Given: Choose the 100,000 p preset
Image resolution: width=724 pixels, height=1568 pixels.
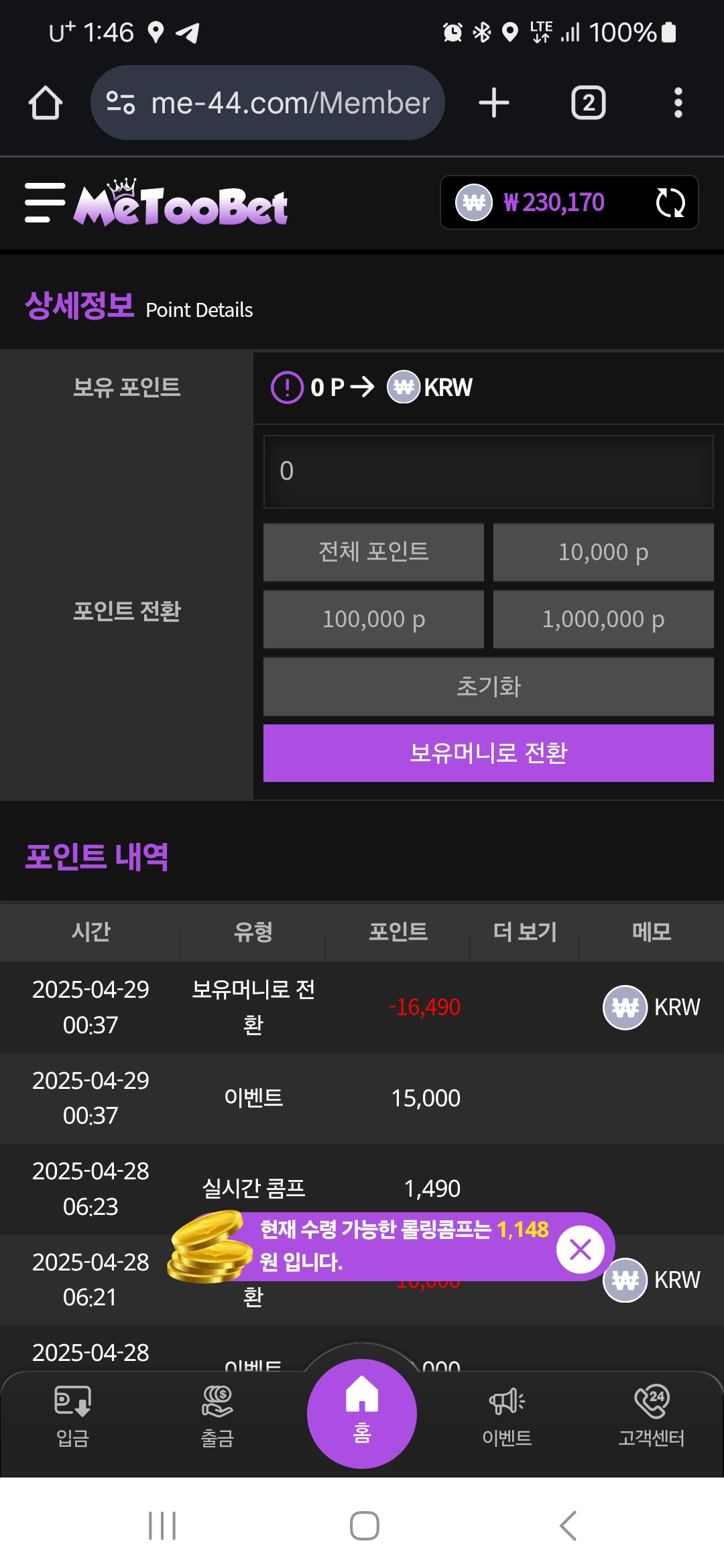Looking at the screenshot, I should (373, 618).
